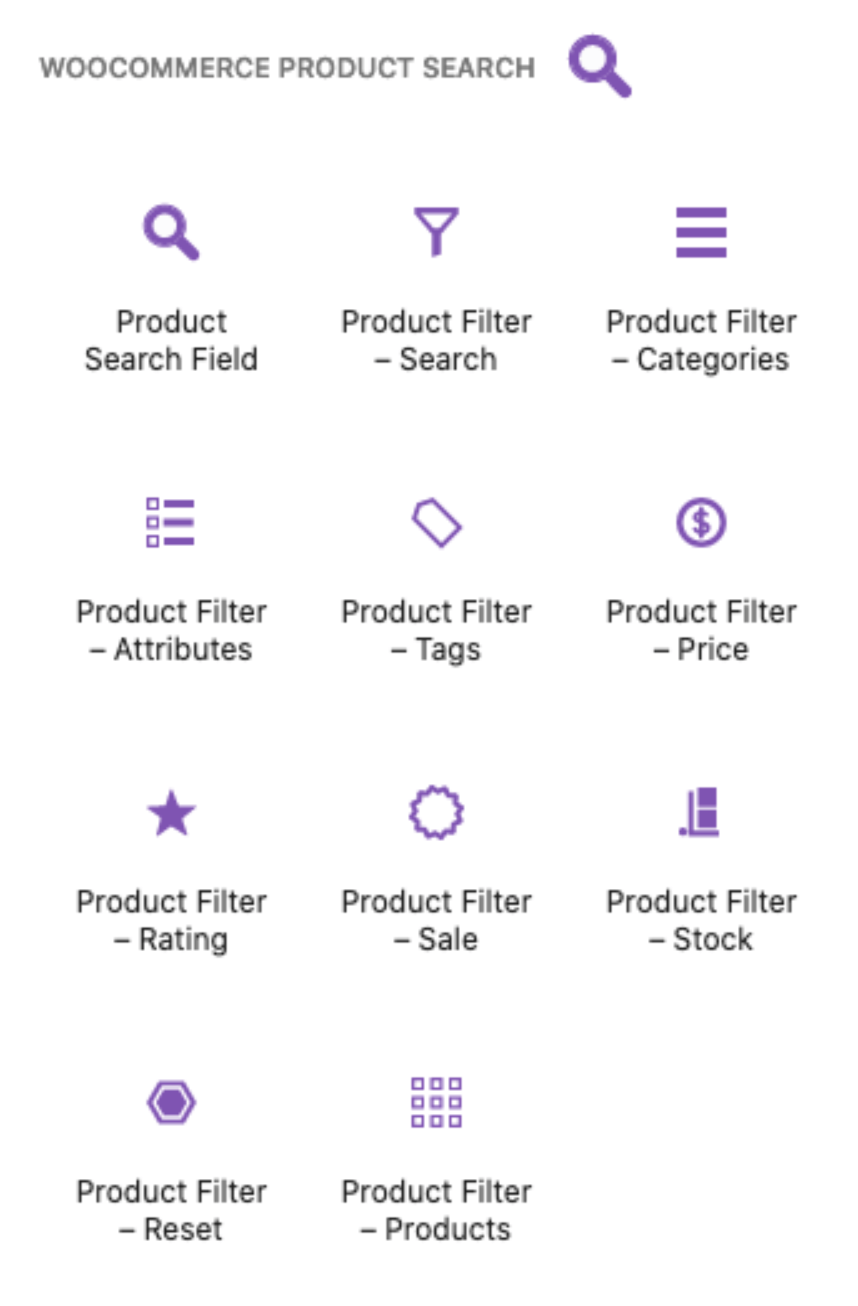Image resolution: width=858 pixels, height=1306 pixels.
Task: Add the Product Filter – Search block
Action: (436, 286)
